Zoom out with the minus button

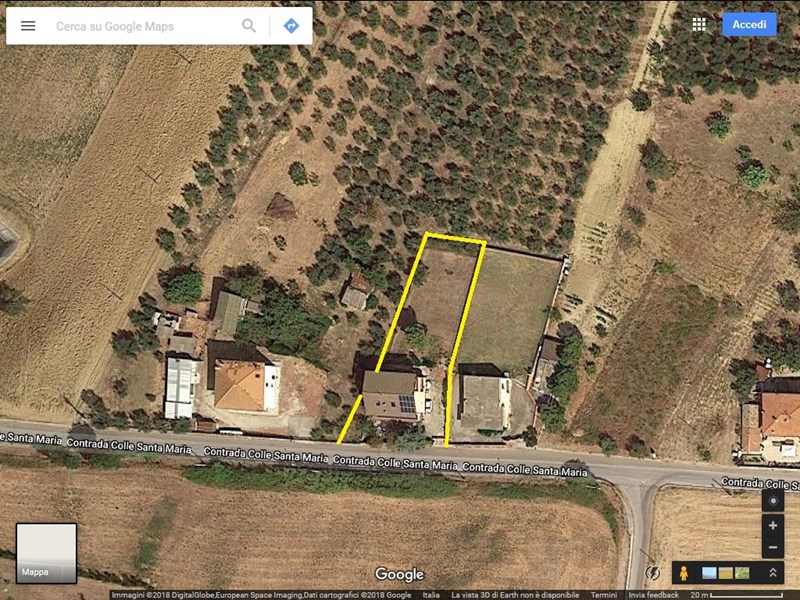click(772, 547)
